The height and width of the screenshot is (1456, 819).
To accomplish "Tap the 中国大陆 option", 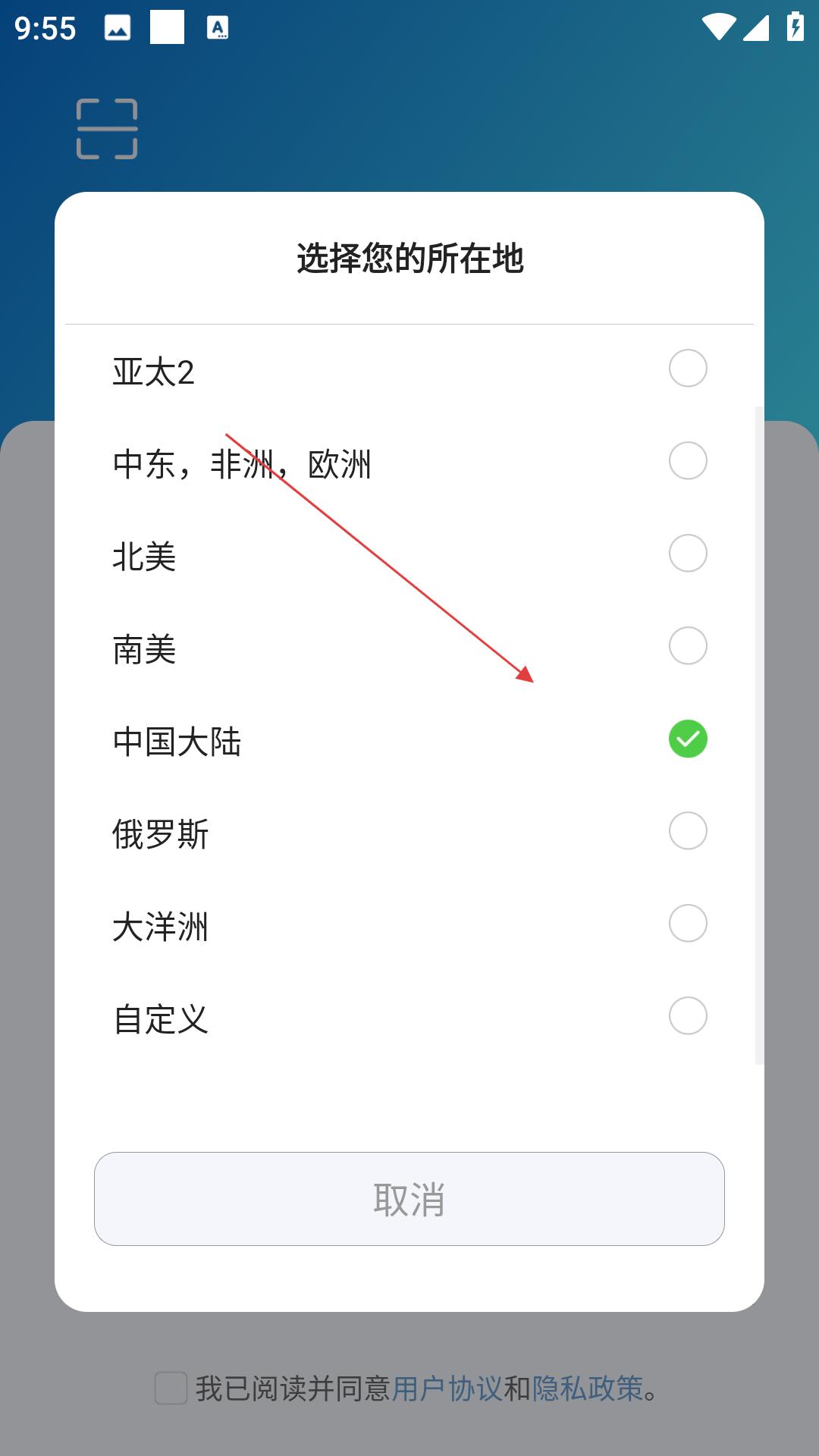I will point(409,741).
